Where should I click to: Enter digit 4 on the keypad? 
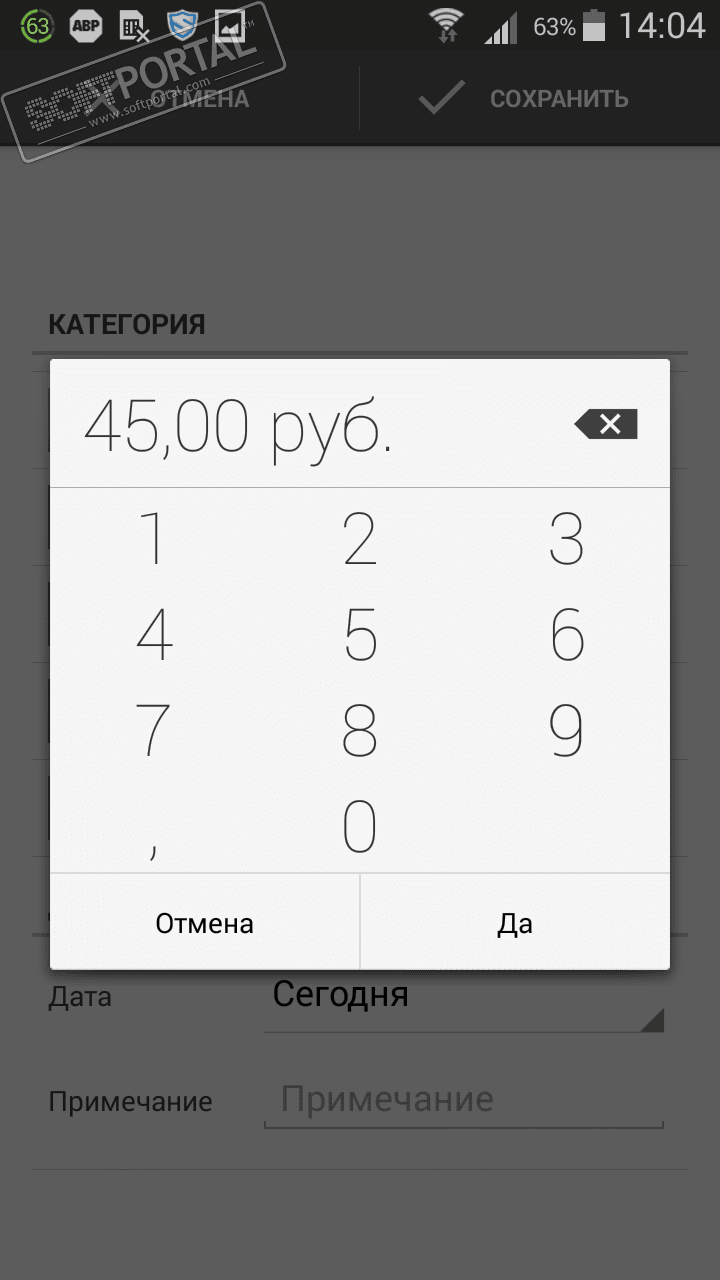(154, 634)
